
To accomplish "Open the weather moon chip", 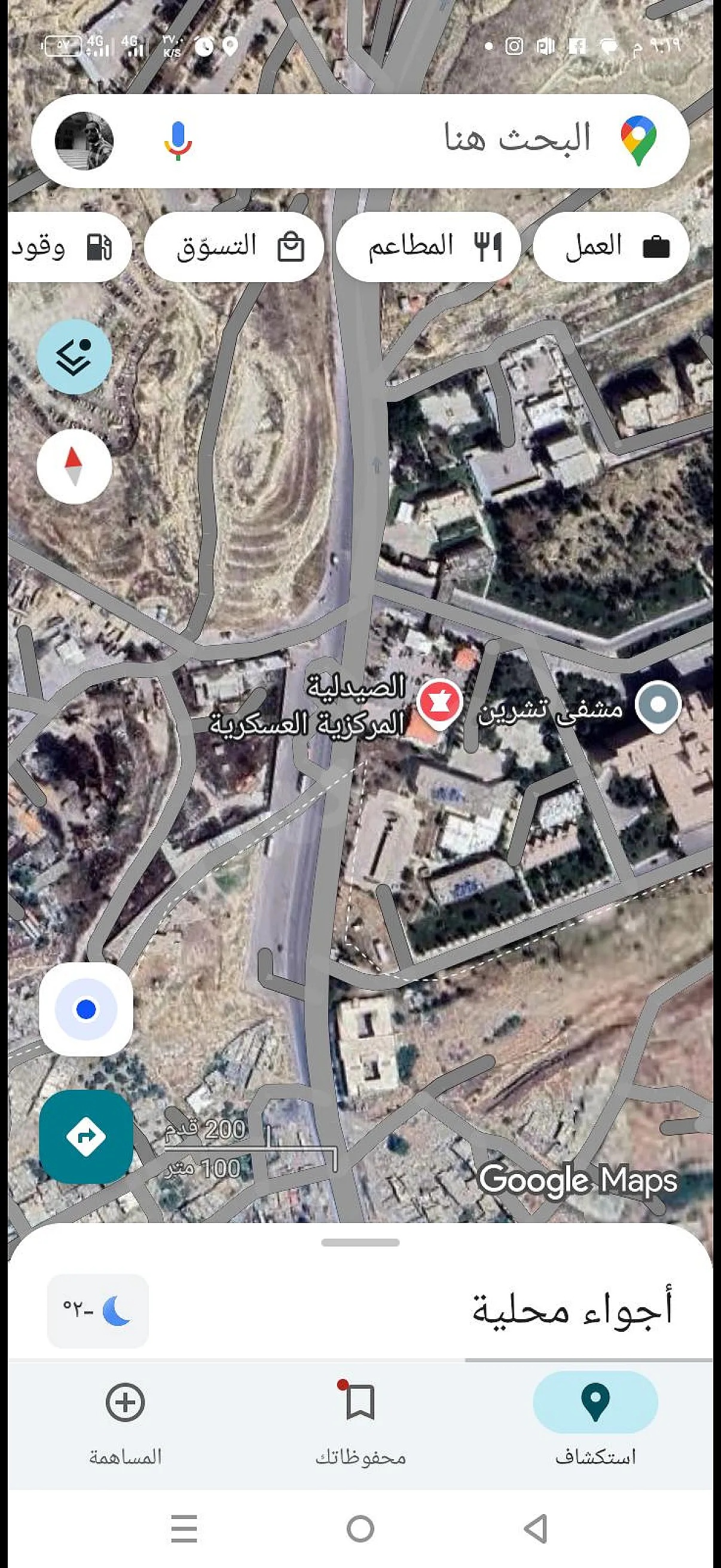I will tap(98, 1310).
